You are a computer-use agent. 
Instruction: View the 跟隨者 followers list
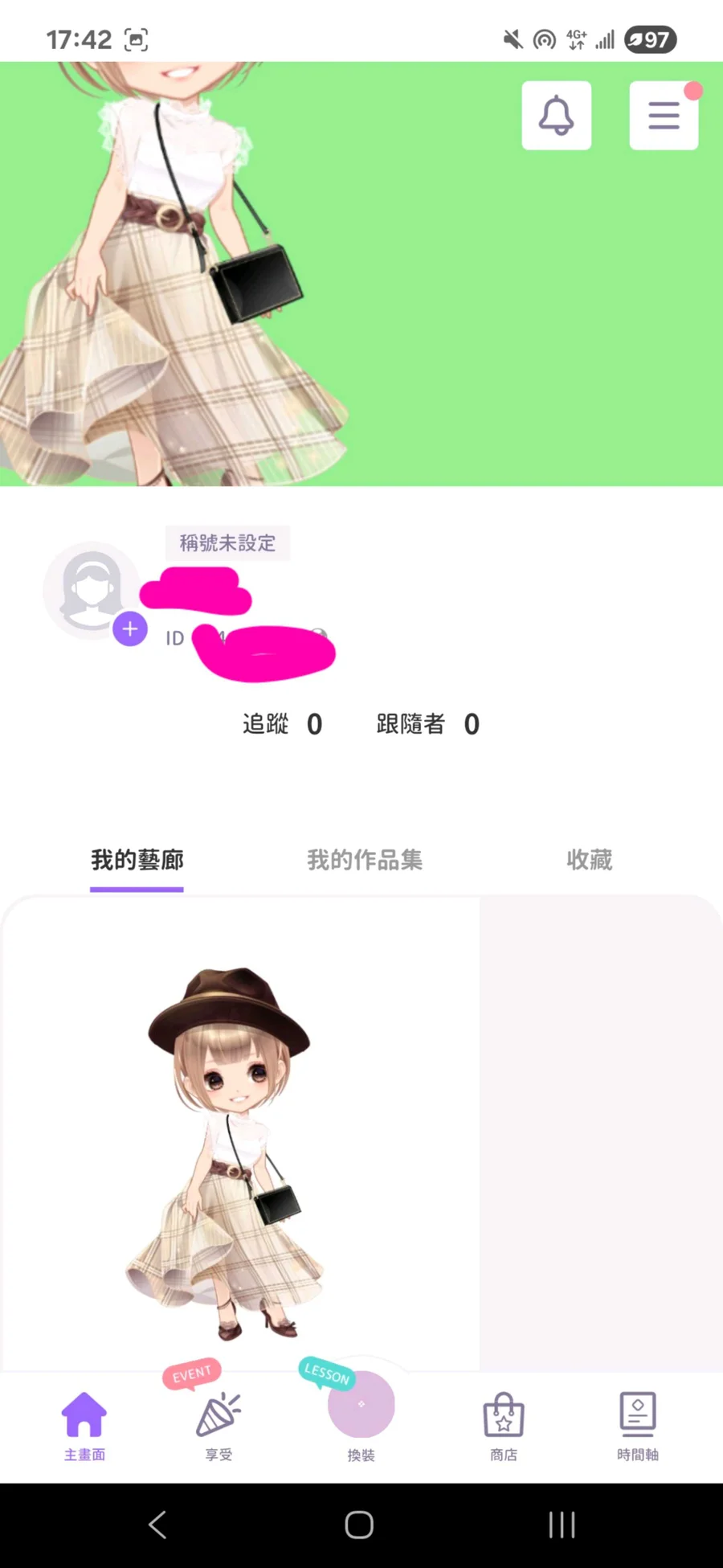coord(428,724)
